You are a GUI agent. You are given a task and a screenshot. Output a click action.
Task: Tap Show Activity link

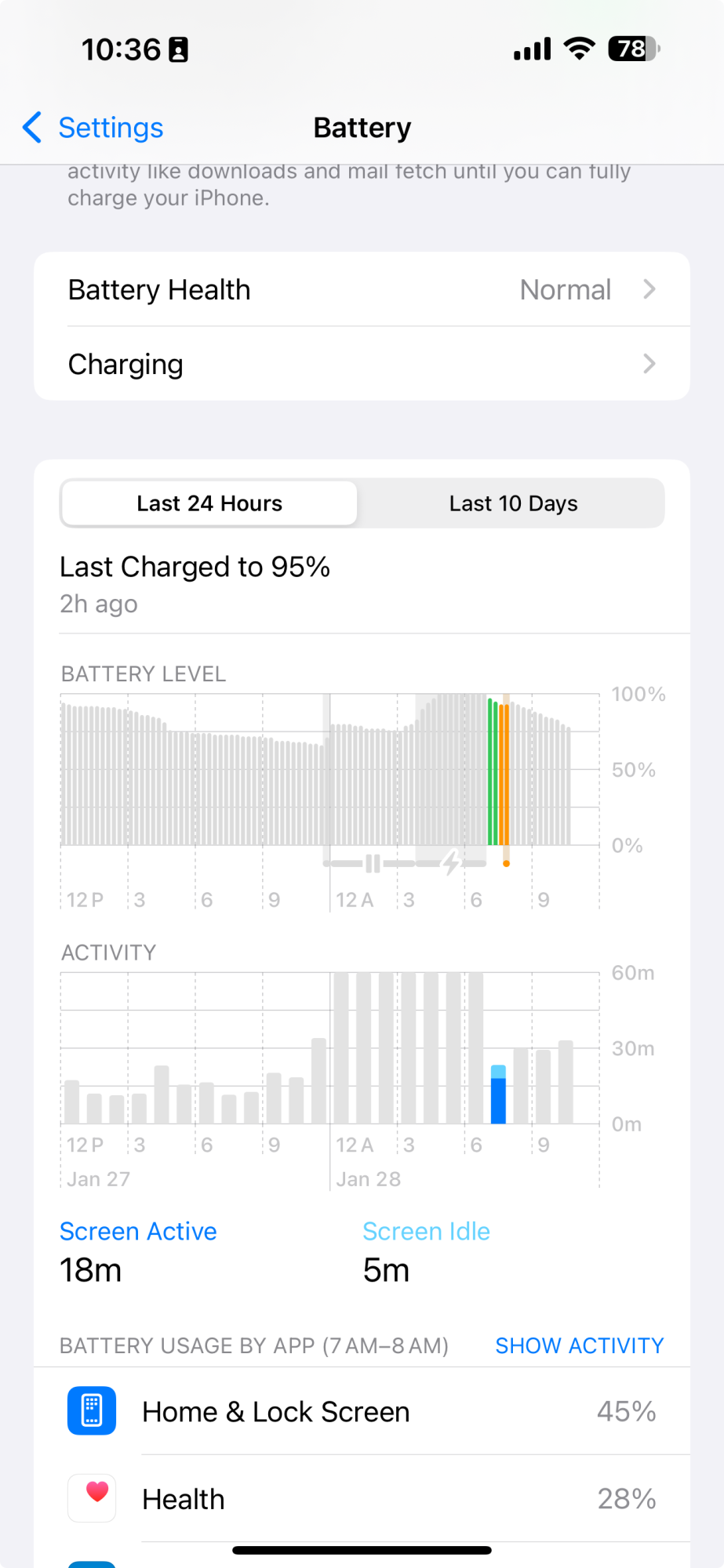580,1345
